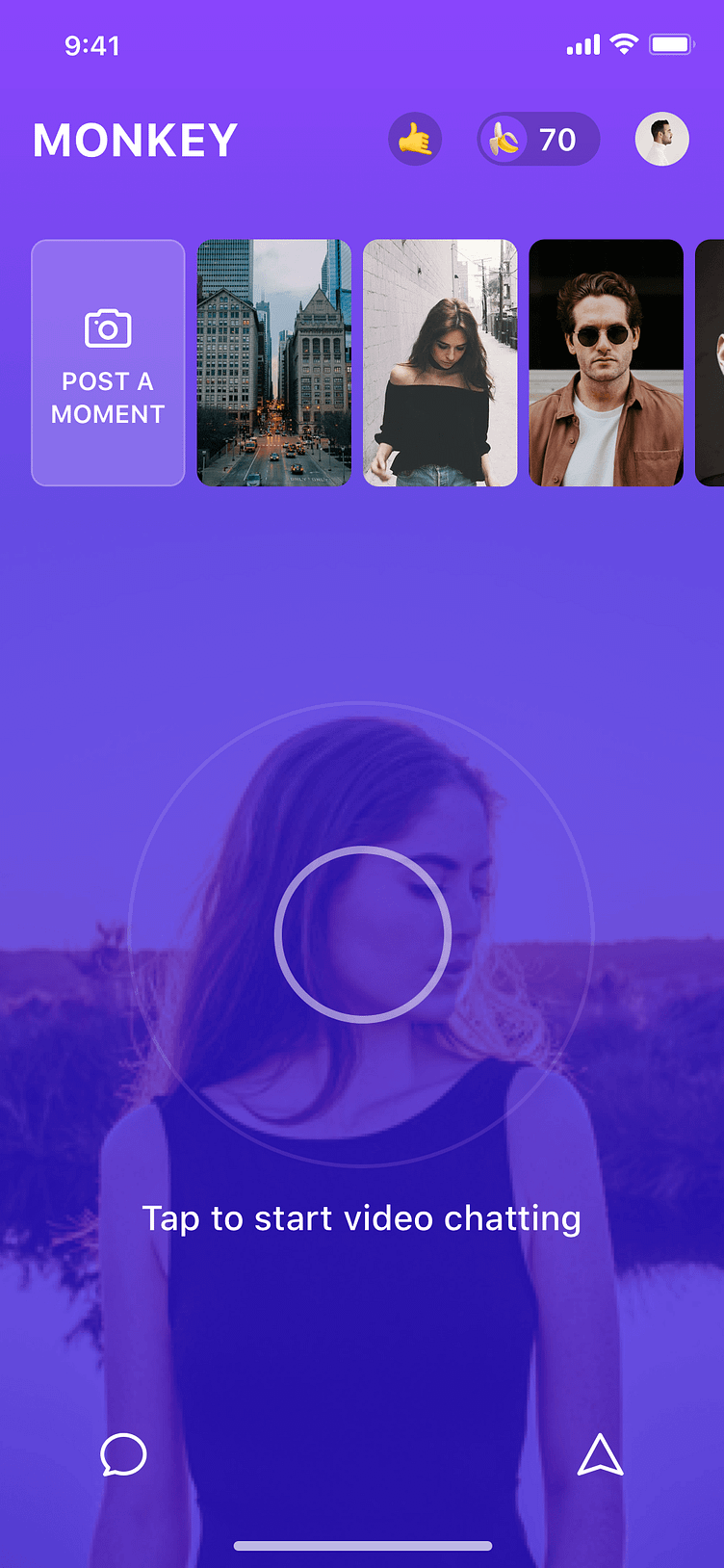Tap the circle to start video chatting

363,934
